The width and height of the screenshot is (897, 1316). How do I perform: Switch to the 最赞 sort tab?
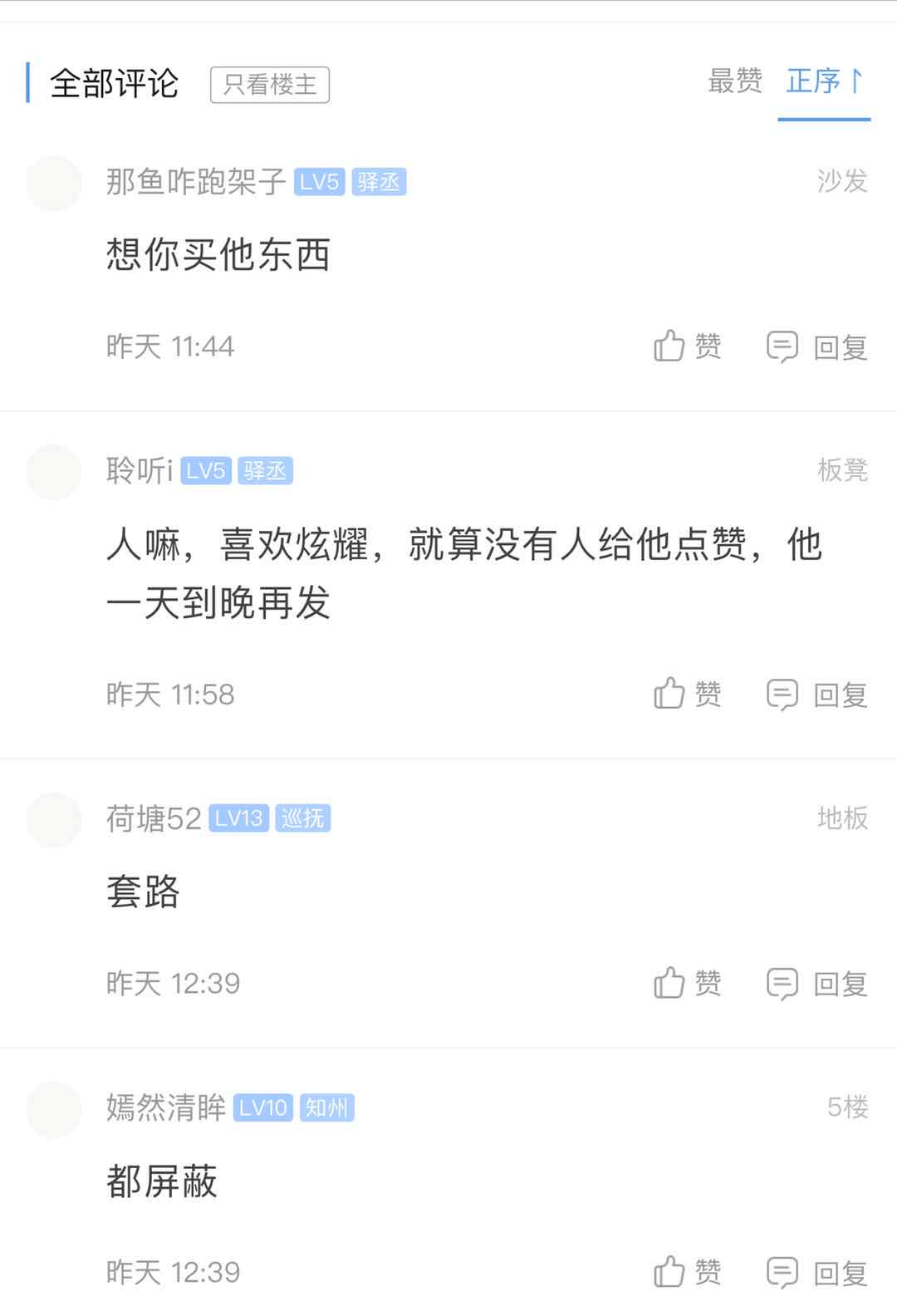[x=734, y=81]
